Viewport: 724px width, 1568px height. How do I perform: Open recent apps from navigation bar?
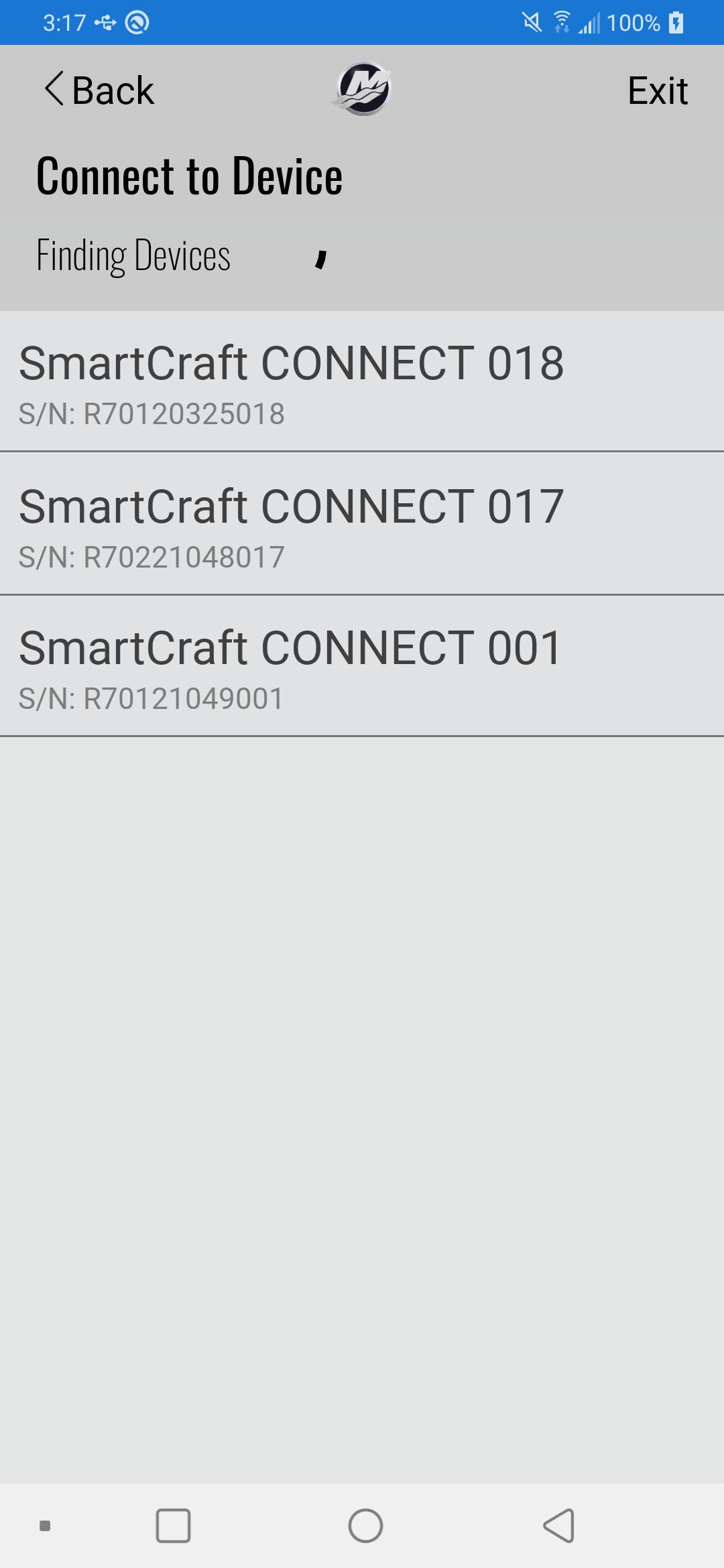pyautogui.click(x=173, y=1526)
